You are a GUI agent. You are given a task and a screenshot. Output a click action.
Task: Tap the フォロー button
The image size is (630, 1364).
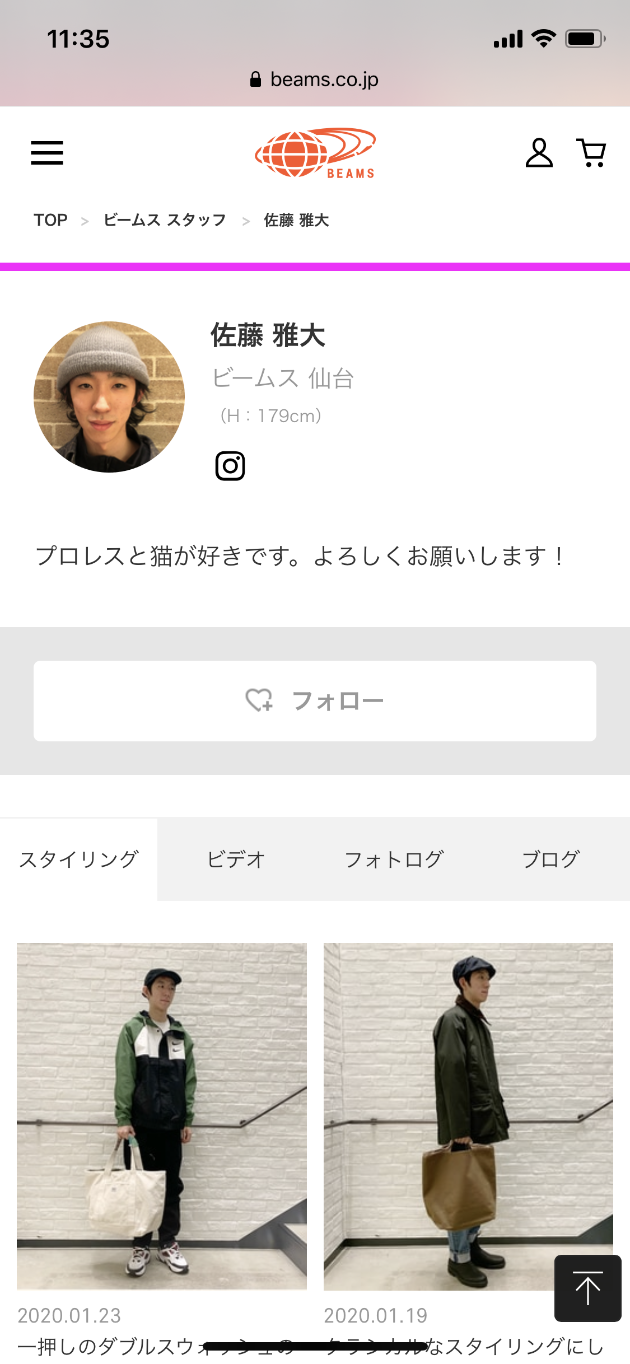tap(315, 700)
